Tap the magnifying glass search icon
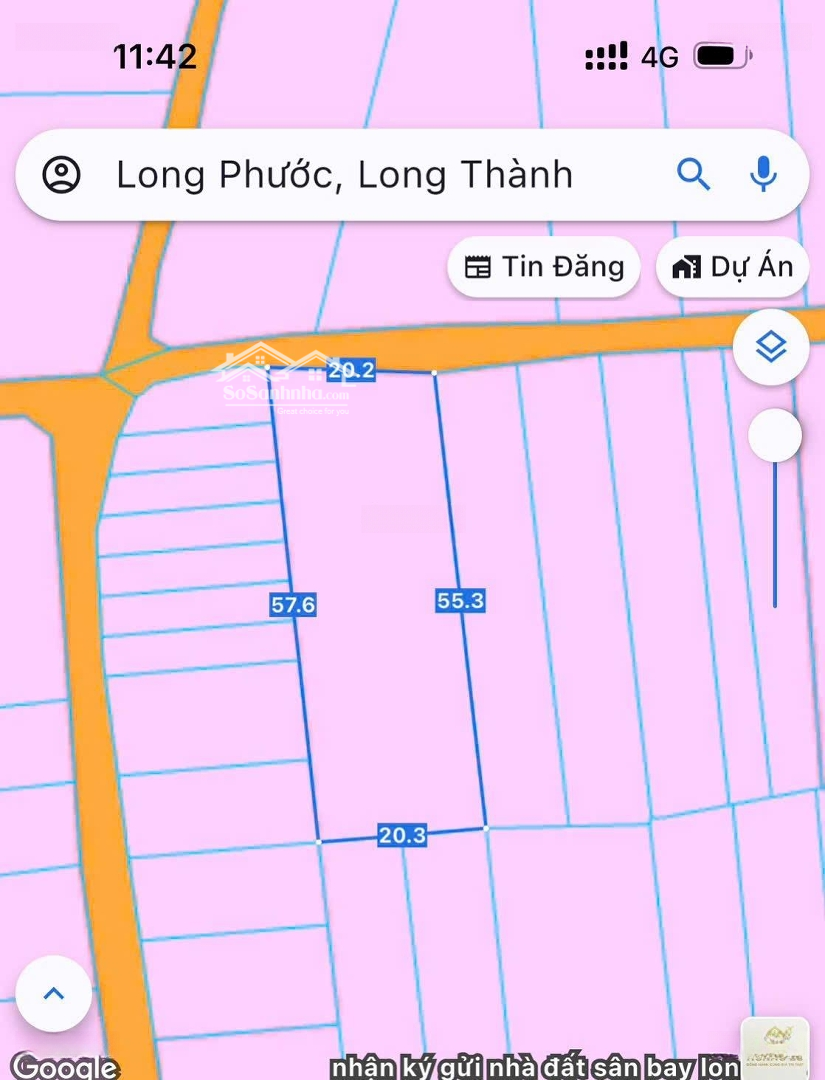This screenshot has width=825, height=1080. point(694,174)
